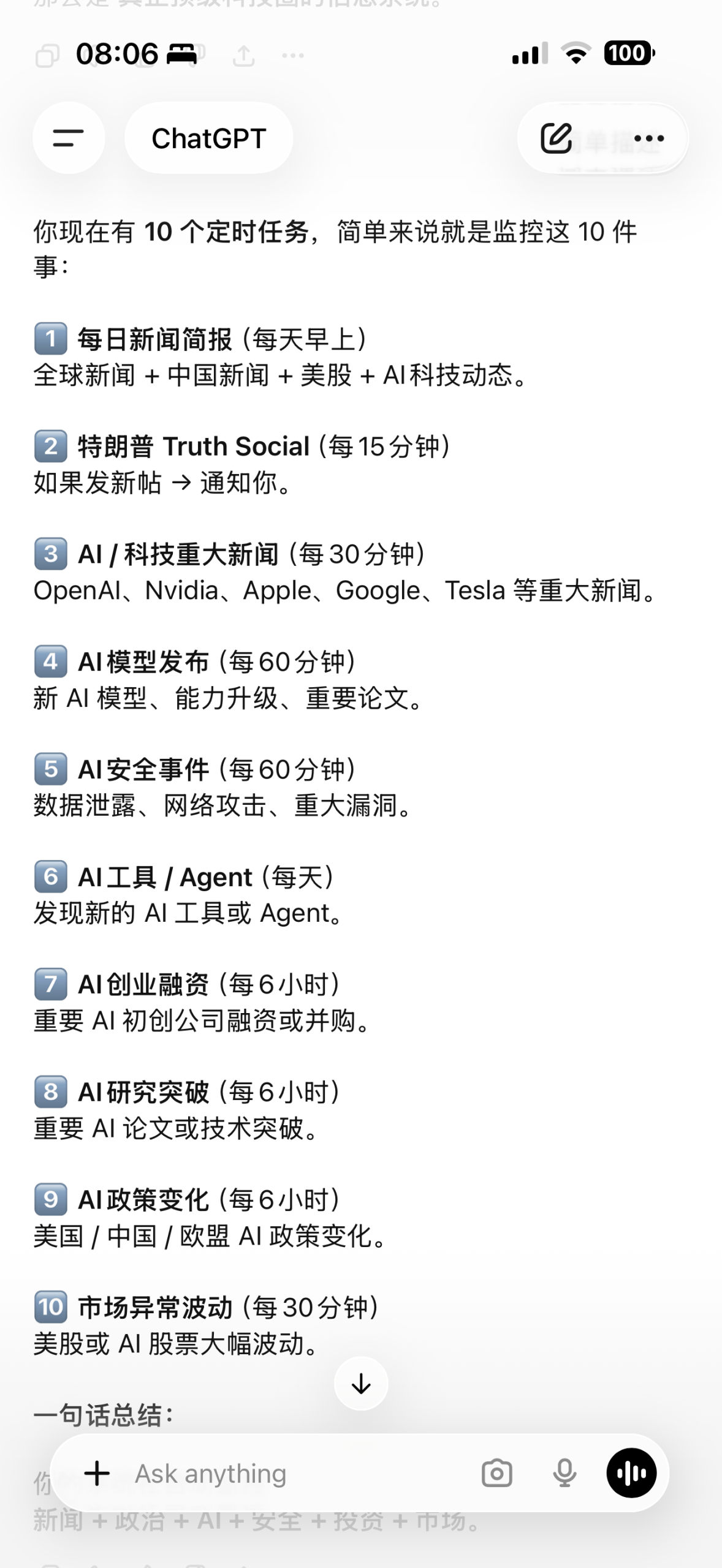This screenshot has height=1568, width=722.
Task: Tap the ChatGPT model selector
Action: (x=208, y=138)
